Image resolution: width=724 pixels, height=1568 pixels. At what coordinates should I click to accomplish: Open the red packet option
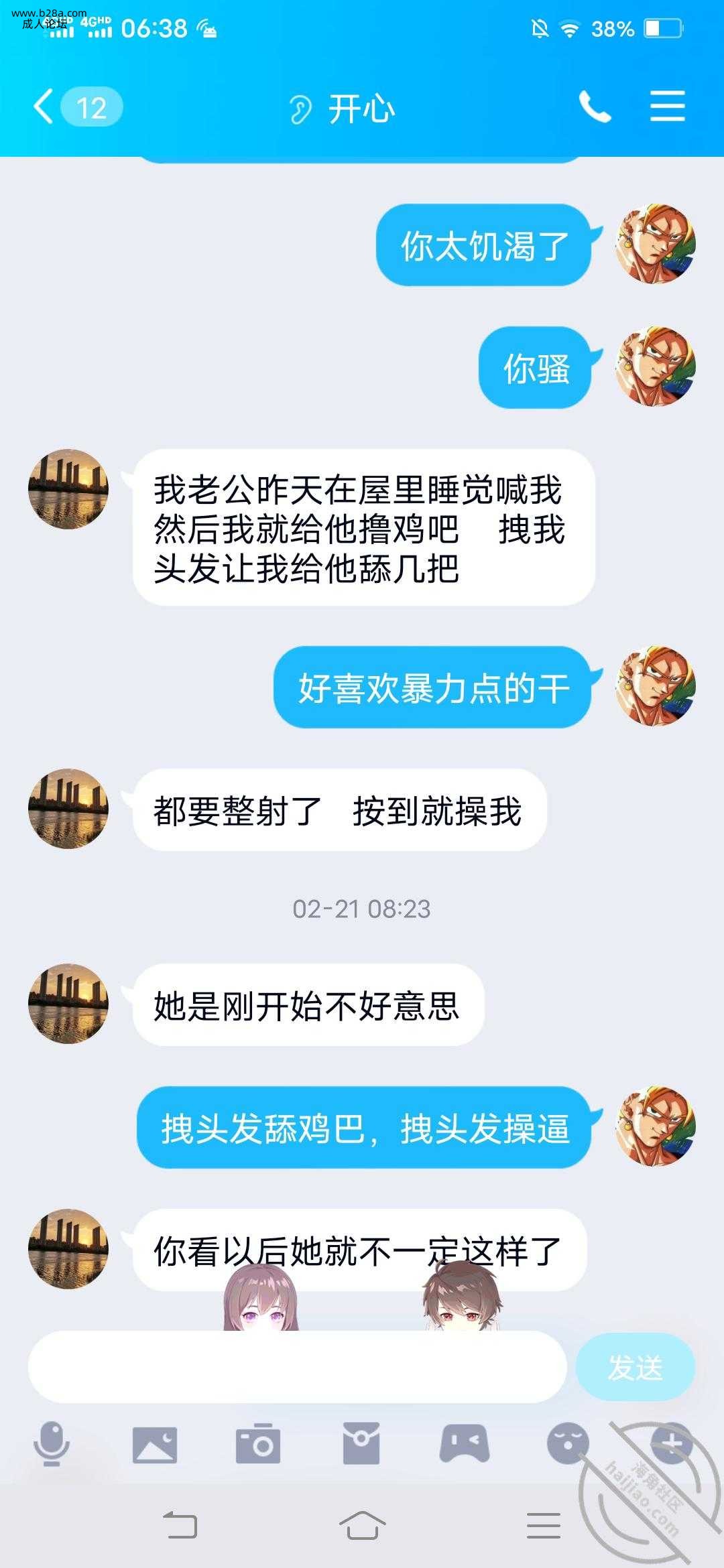click(361, 1443)
